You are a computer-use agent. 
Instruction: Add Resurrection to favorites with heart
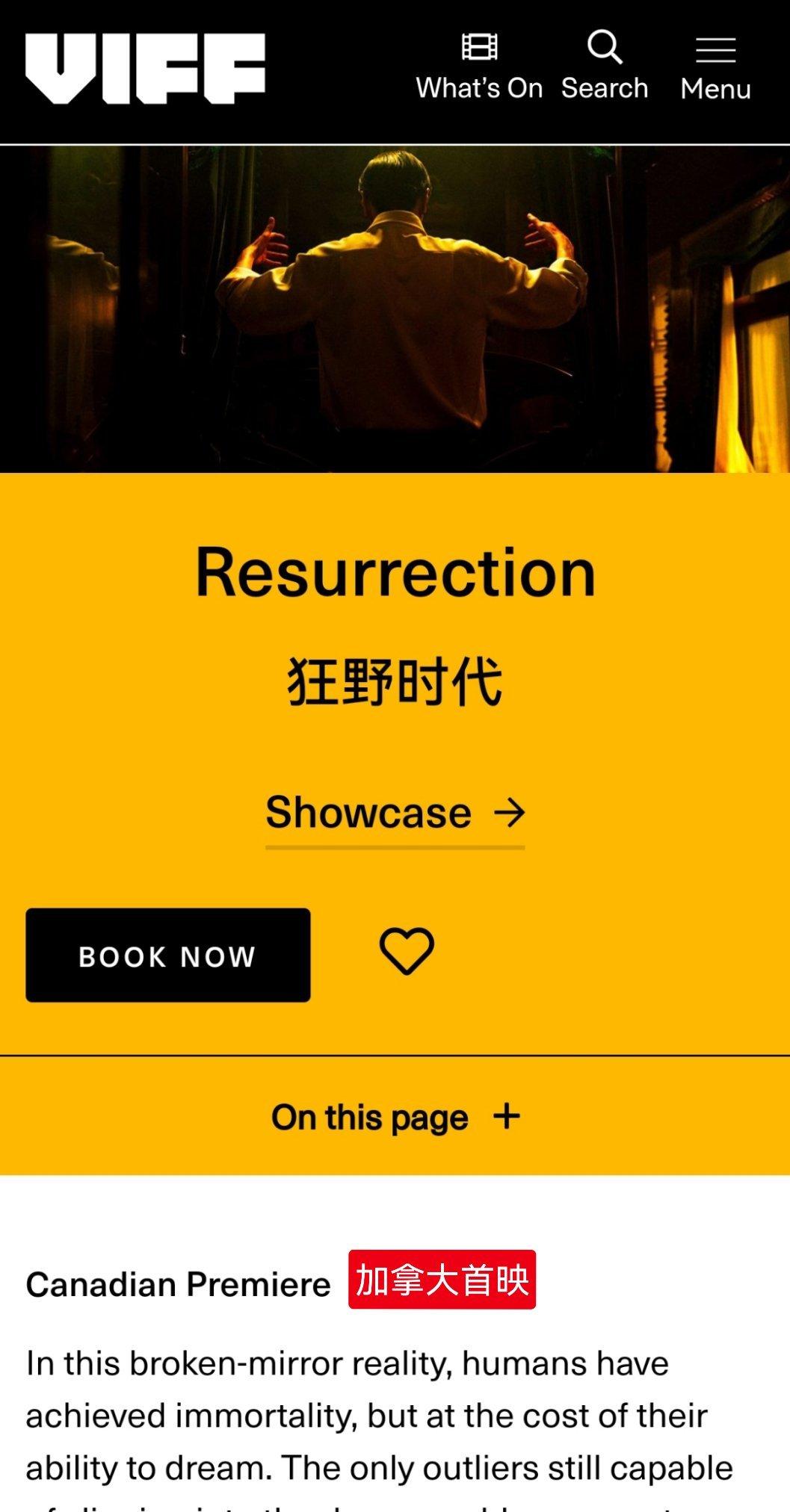click(x=407, y=951)
